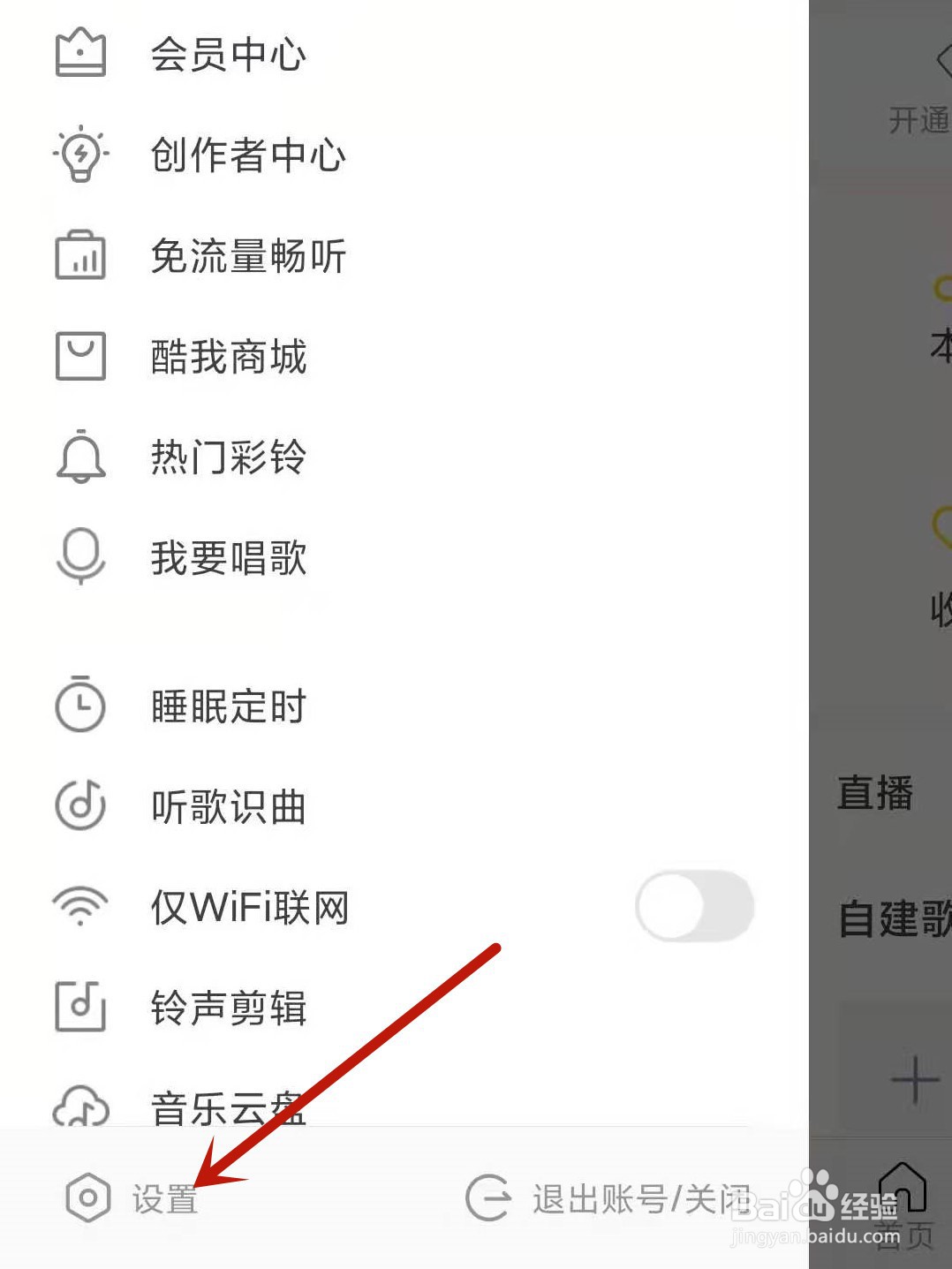Image resolution: width=952 pixels, height=1269 pixels.
Task: Tap the 免流量畅听 data icon
Action: click(x=81, y=256)
